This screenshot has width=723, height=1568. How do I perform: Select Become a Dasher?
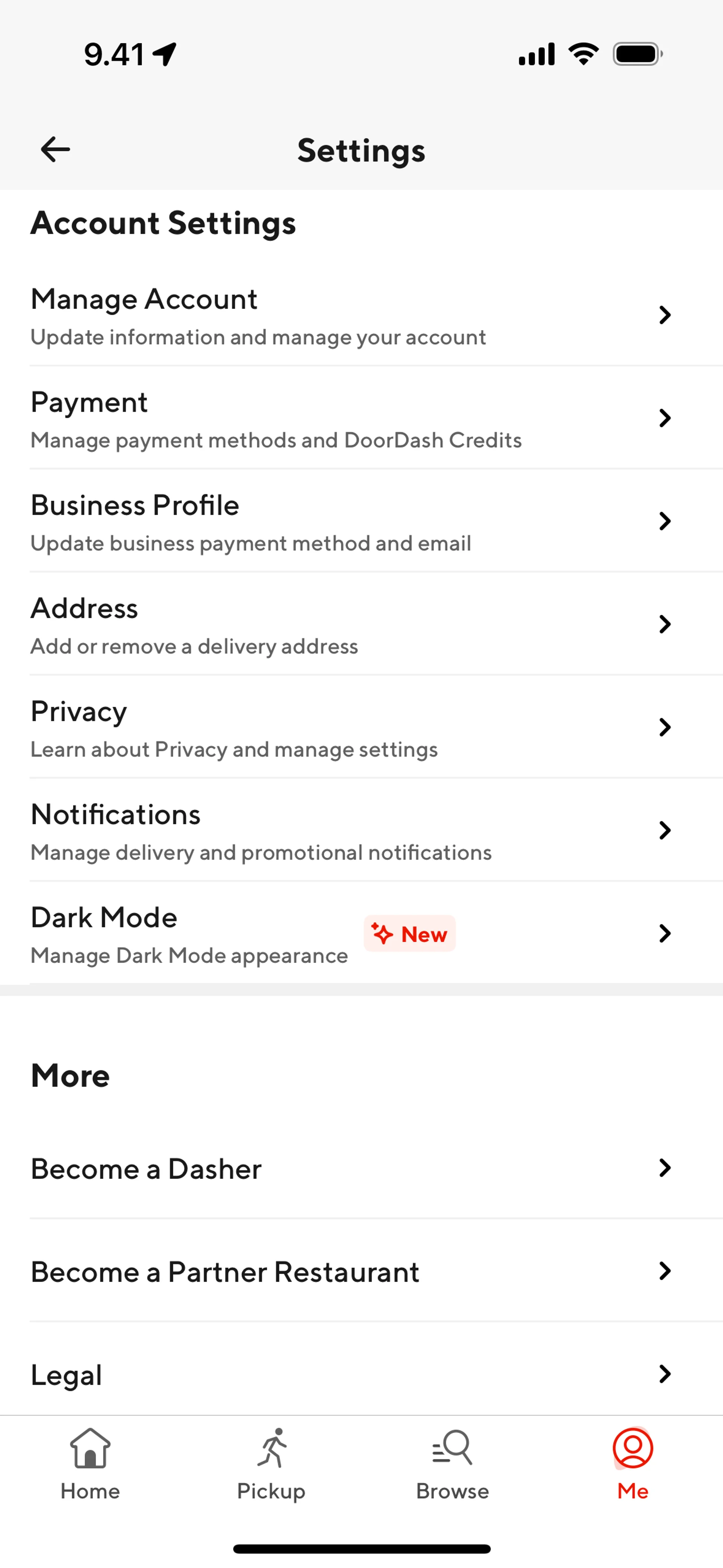(361, 1169)
